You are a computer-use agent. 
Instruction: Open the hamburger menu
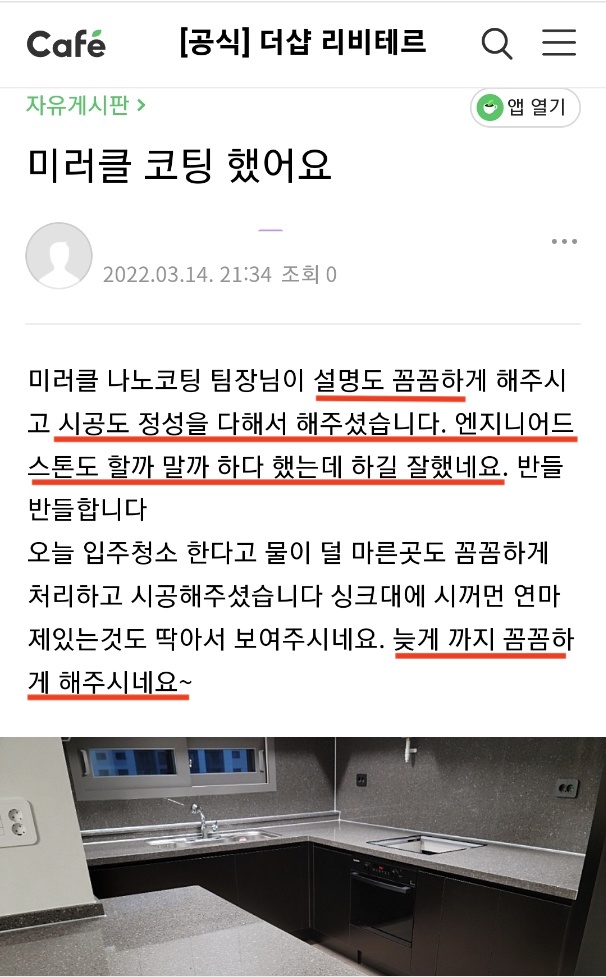[x=559, y=43]
